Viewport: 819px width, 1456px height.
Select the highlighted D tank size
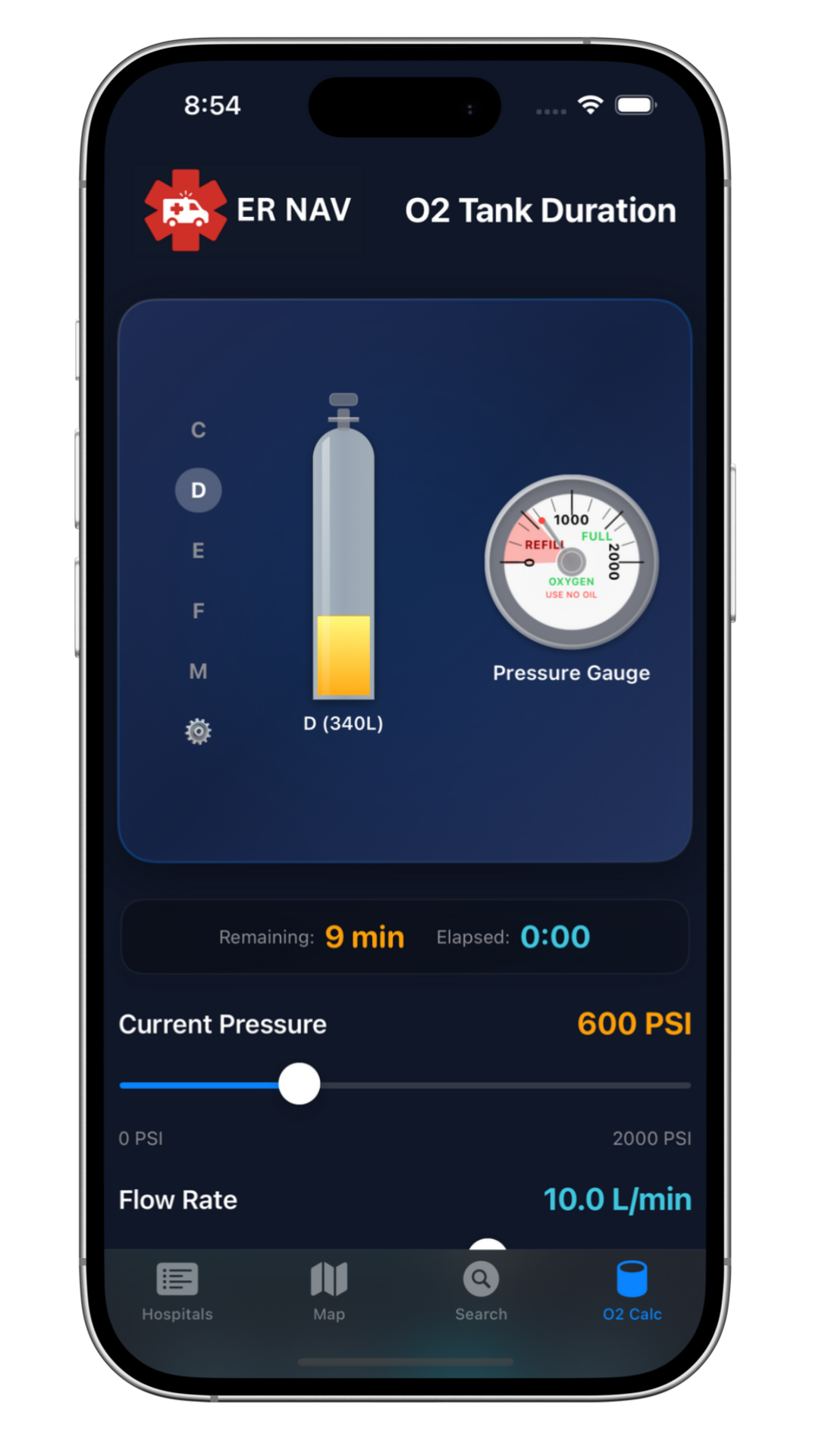(198, 490)
